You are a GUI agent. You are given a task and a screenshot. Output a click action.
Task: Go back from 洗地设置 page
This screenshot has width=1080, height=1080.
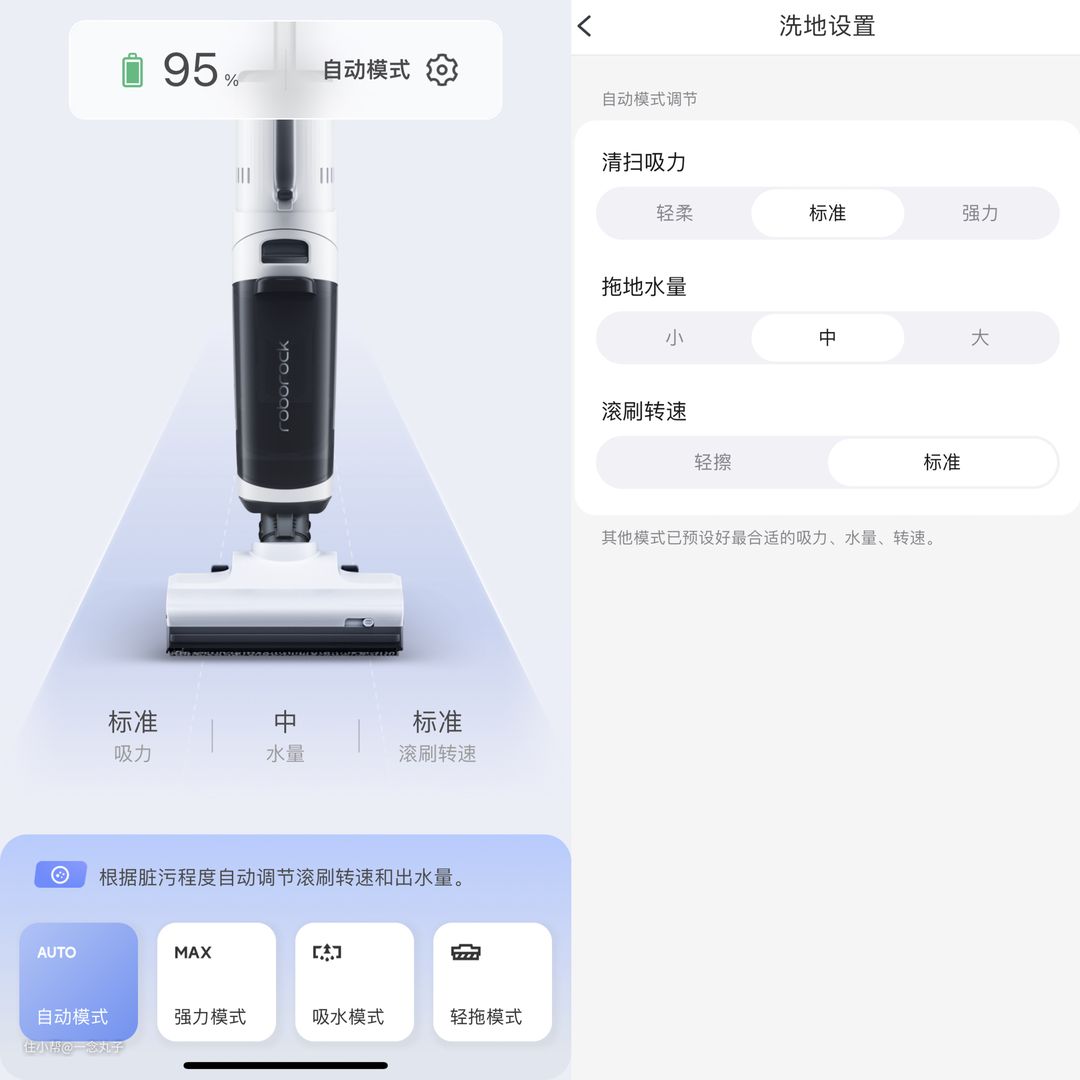tap(586, 27)
